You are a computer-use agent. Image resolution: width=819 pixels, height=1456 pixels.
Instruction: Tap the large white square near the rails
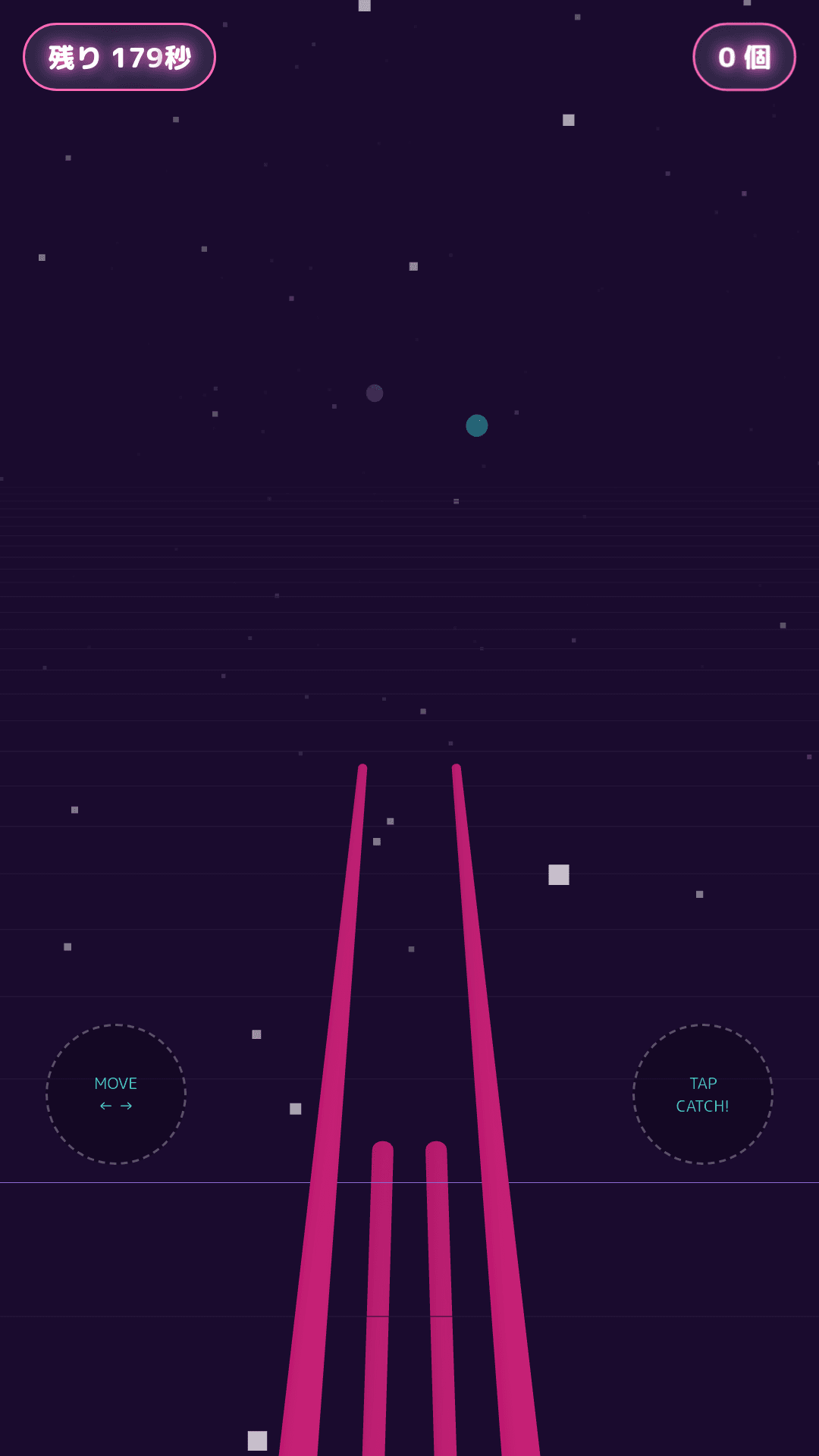[x=559, y=874]
